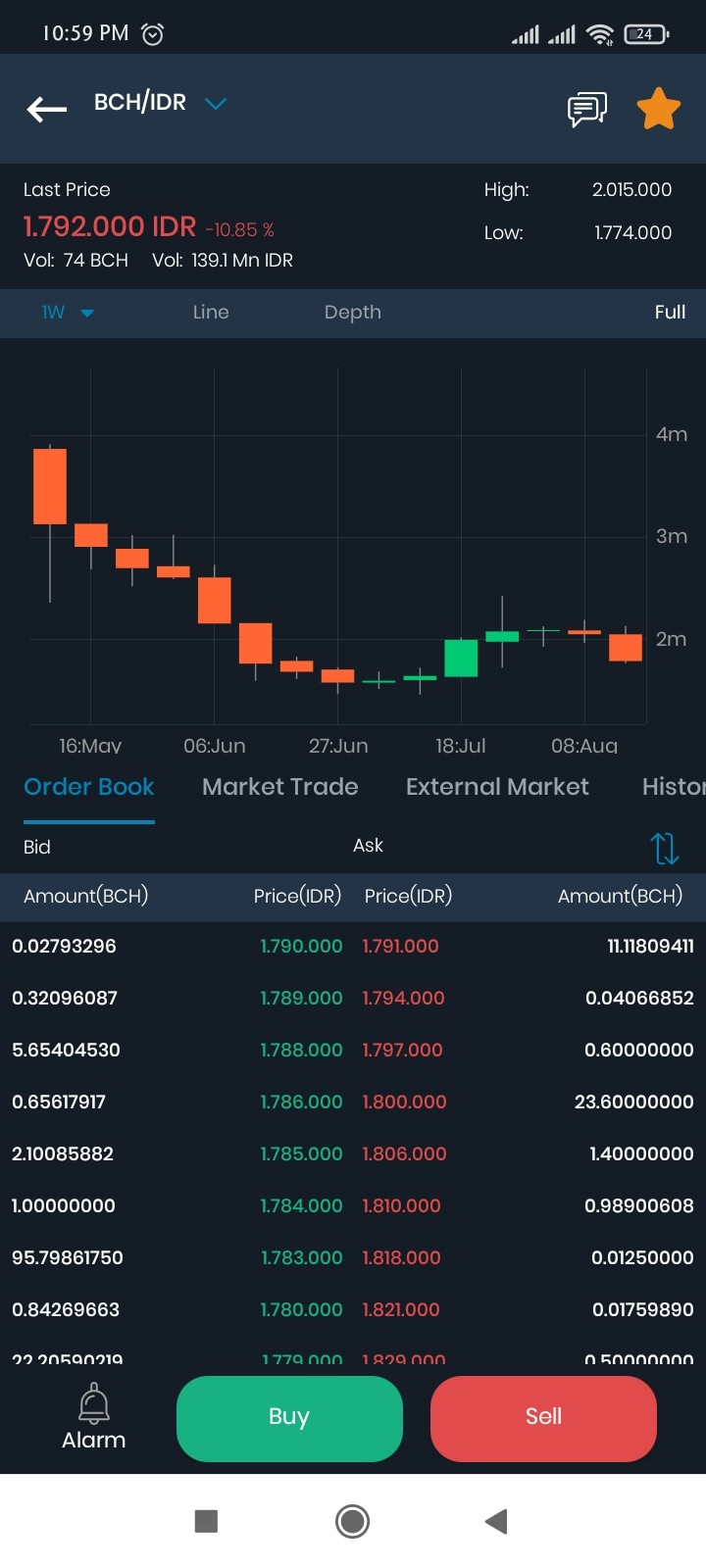Switch to the External Market tab

click(x=497, y=787)
